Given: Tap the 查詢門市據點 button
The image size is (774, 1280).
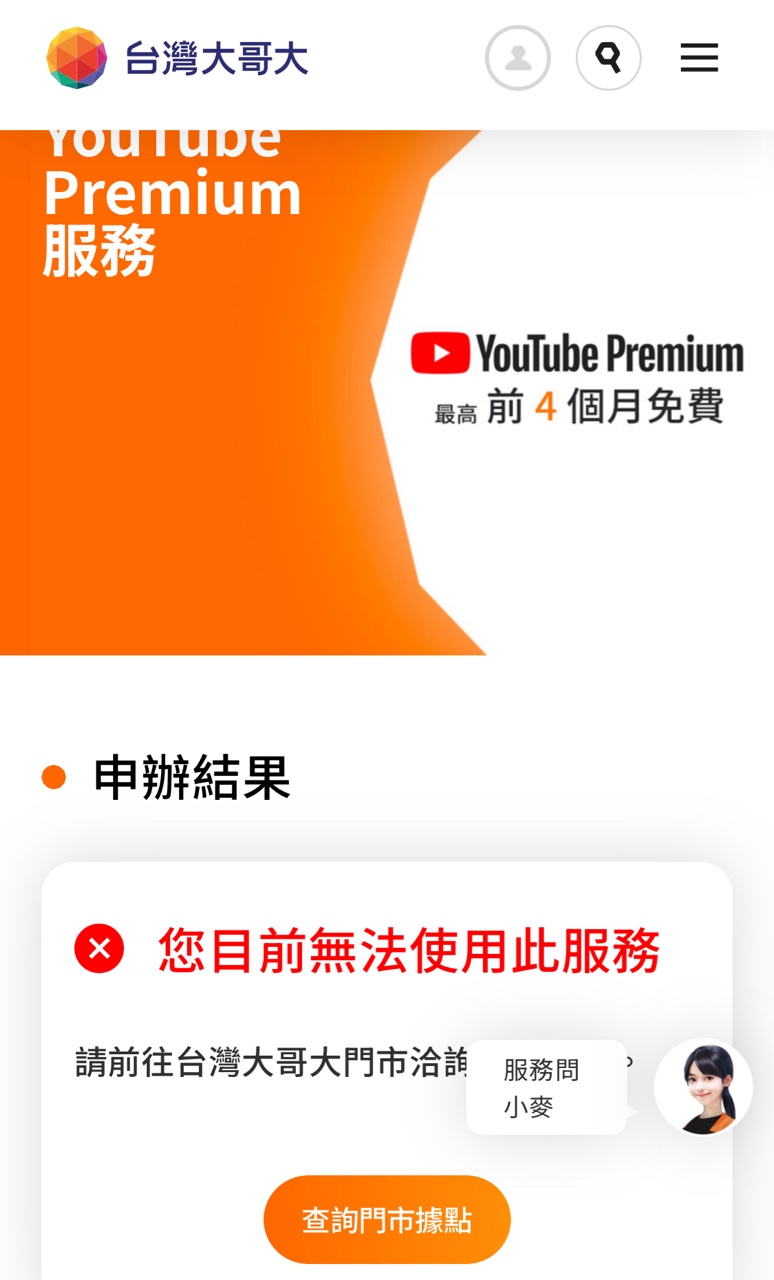Looking at the screenshot, I should pos(387,1220).
